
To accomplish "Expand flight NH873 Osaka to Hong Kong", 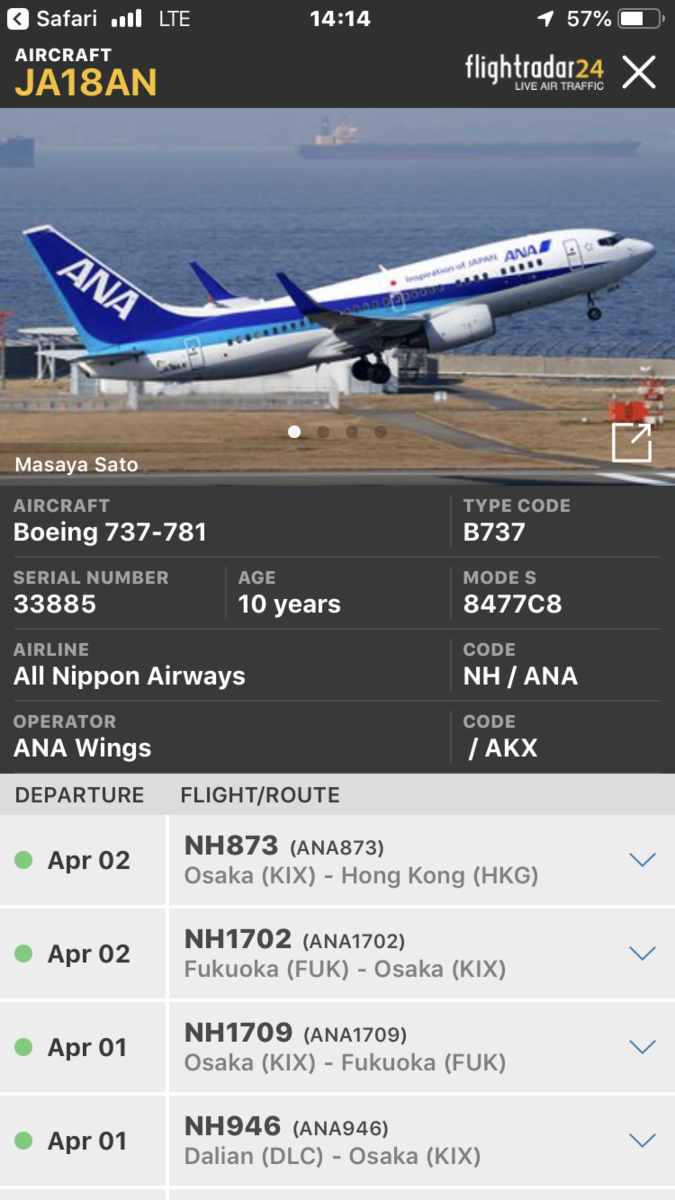I will [641, 860].
